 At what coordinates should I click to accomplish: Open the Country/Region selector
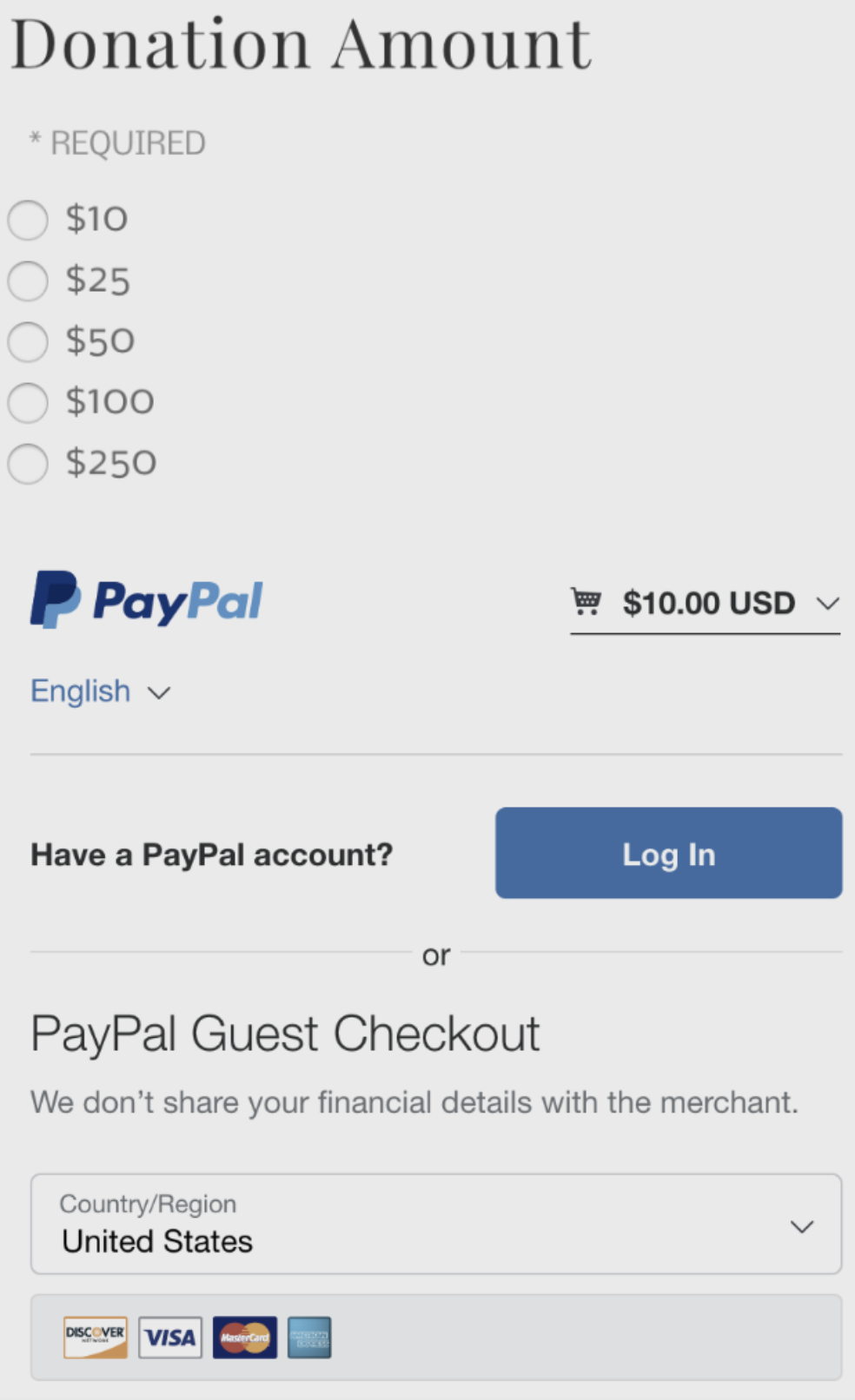point(436,1225)
